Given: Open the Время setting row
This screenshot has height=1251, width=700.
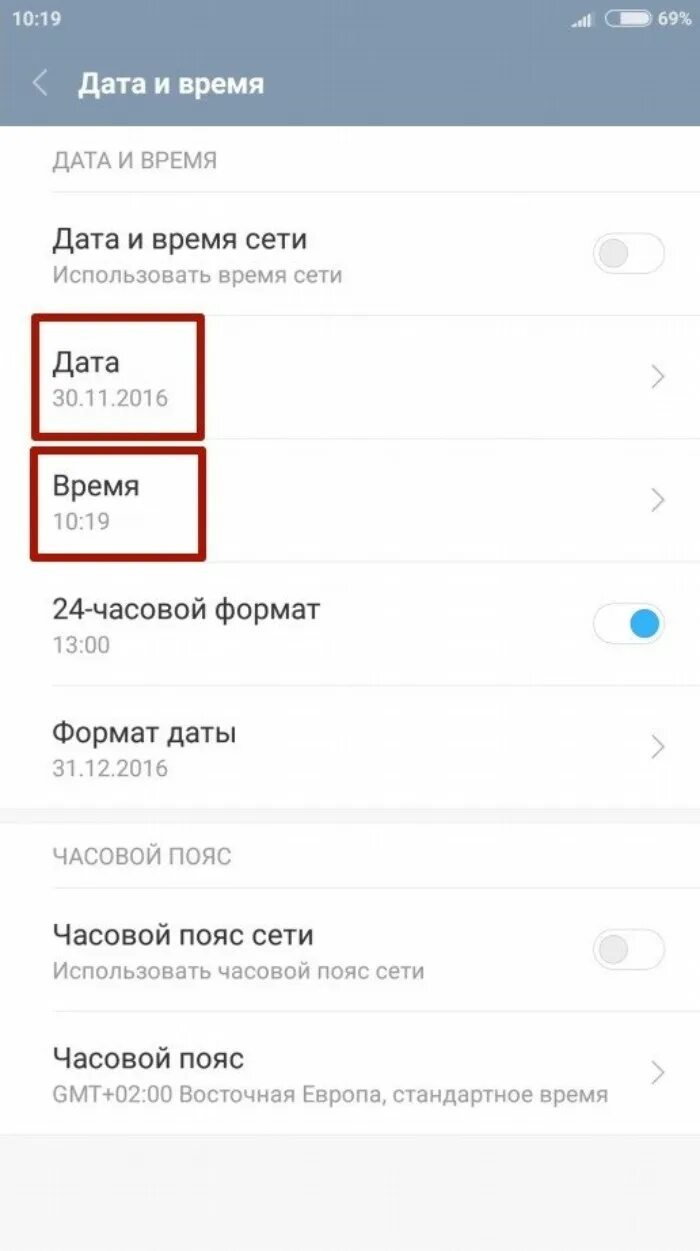Looking at the screenshot, I should [x=350, y=501].
